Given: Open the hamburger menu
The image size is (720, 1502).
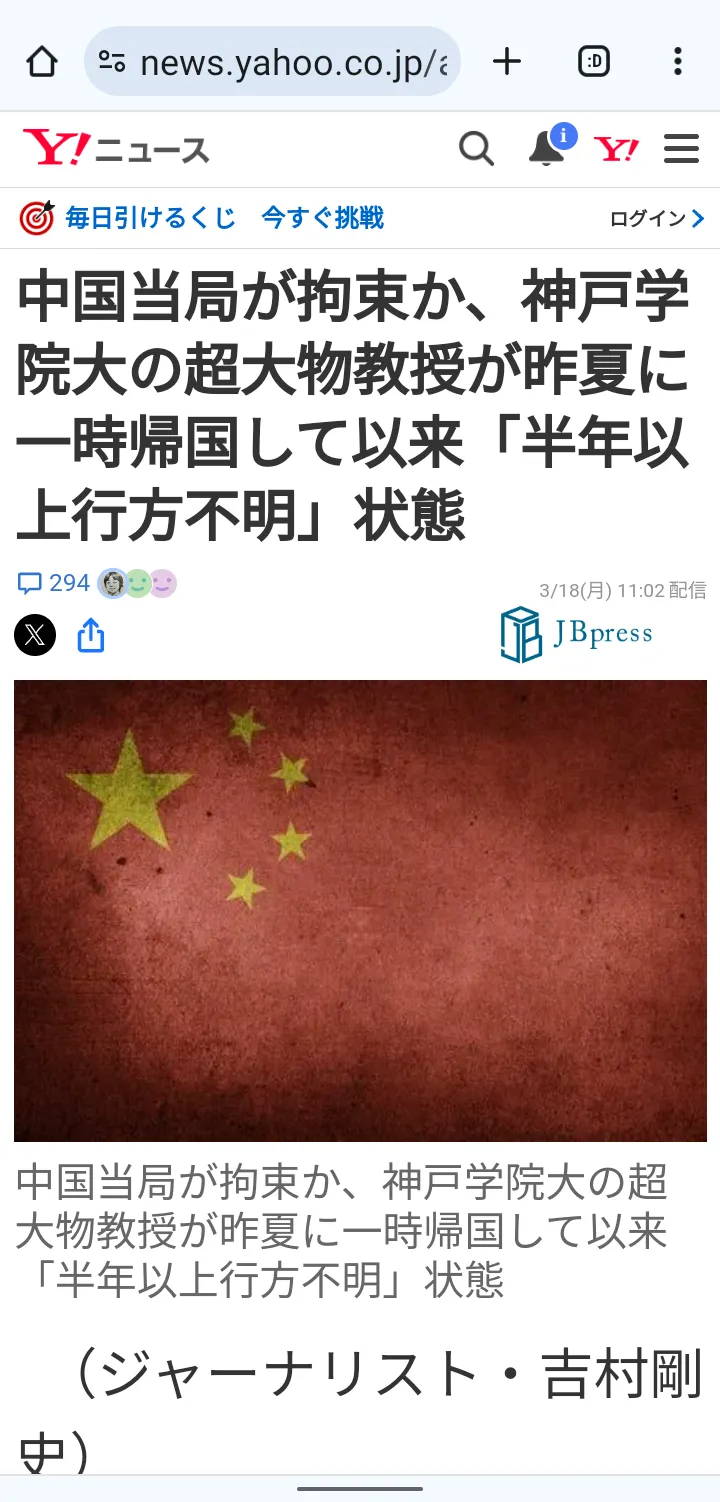Looking at the screenshot, I should coord(682,148).
